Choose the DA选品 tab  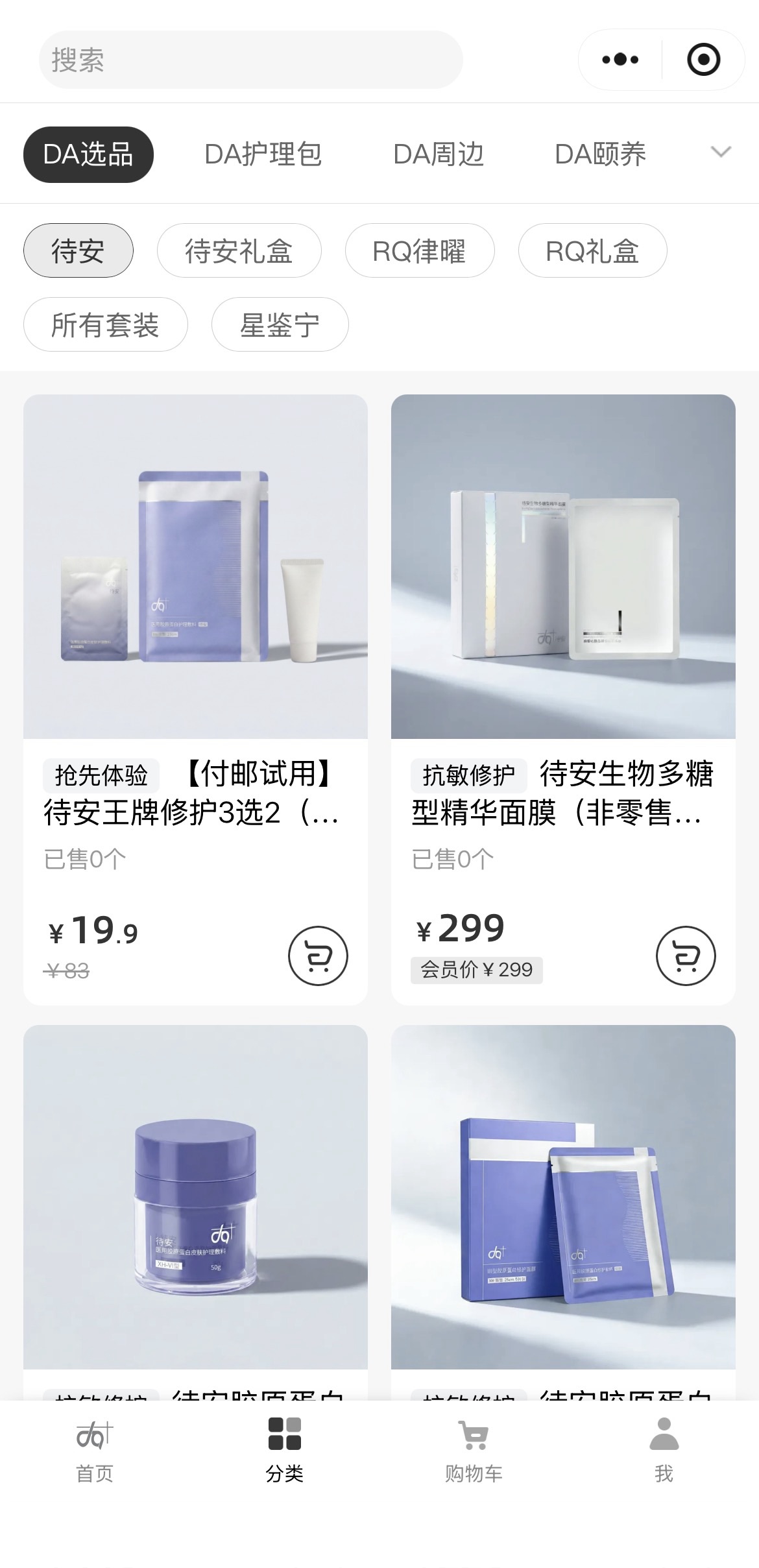point(88,154)
